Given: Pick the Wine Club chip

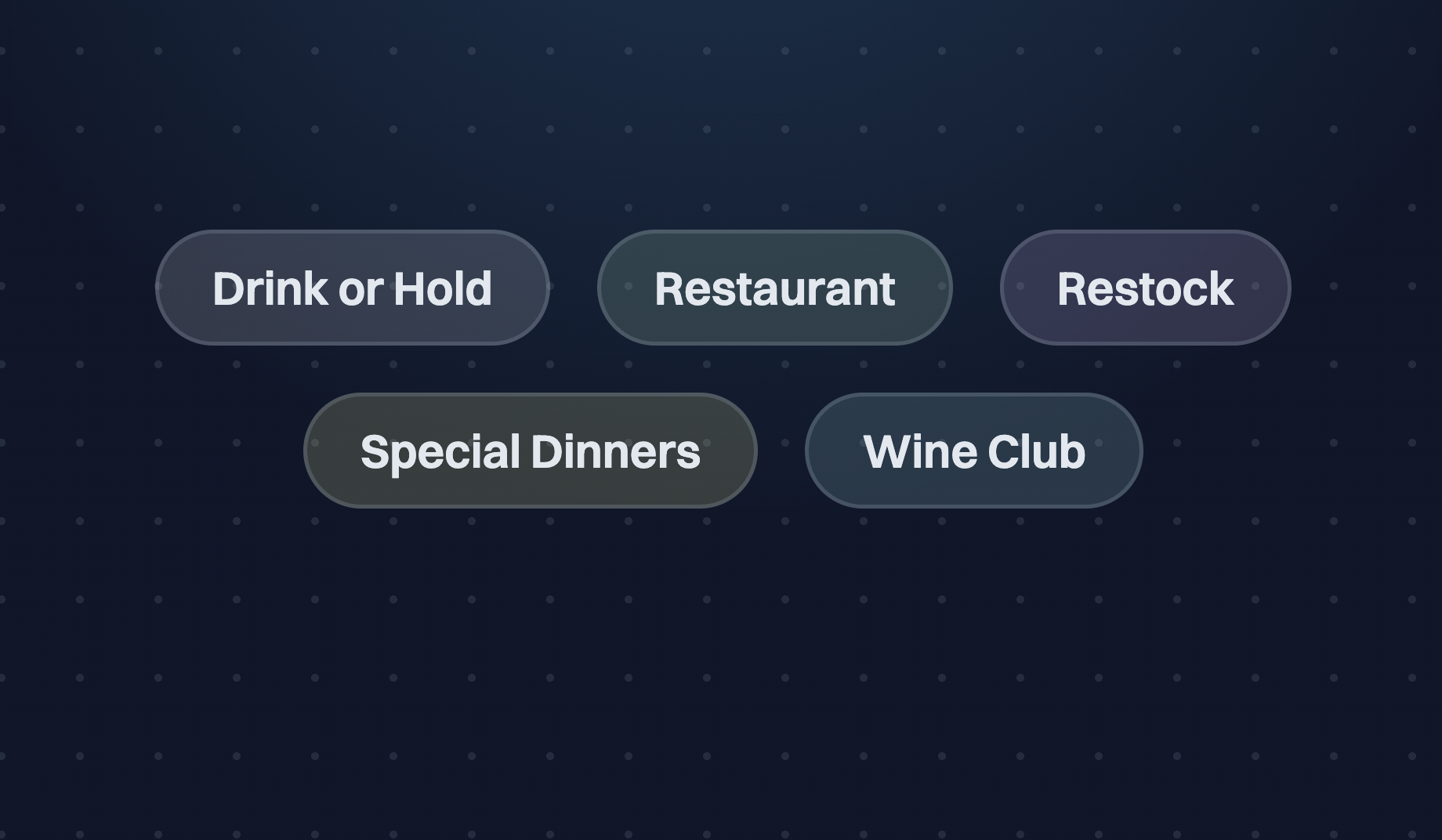Looking at the screenshot, I should 973,451.
